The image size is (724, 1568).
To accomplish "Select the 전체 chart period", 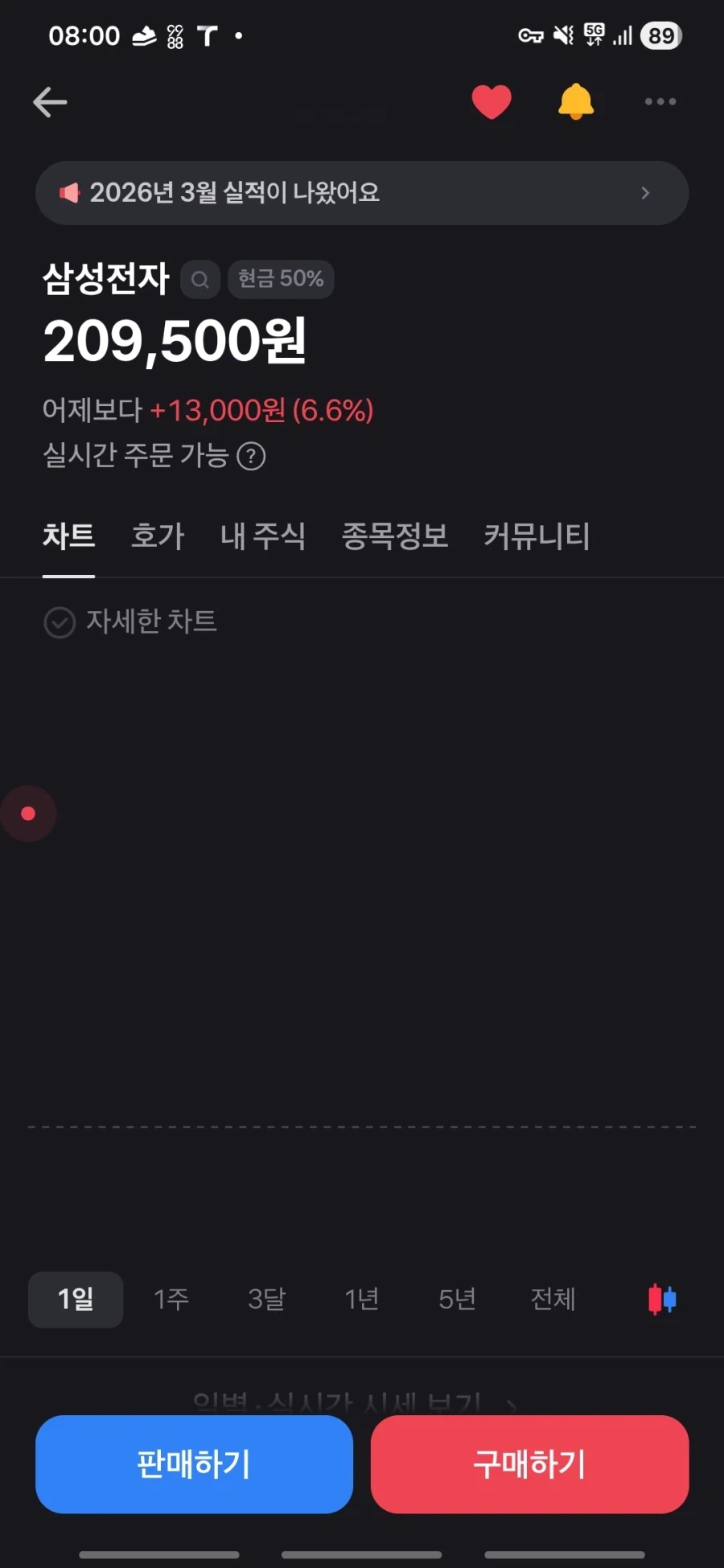I will [553, 1299].
